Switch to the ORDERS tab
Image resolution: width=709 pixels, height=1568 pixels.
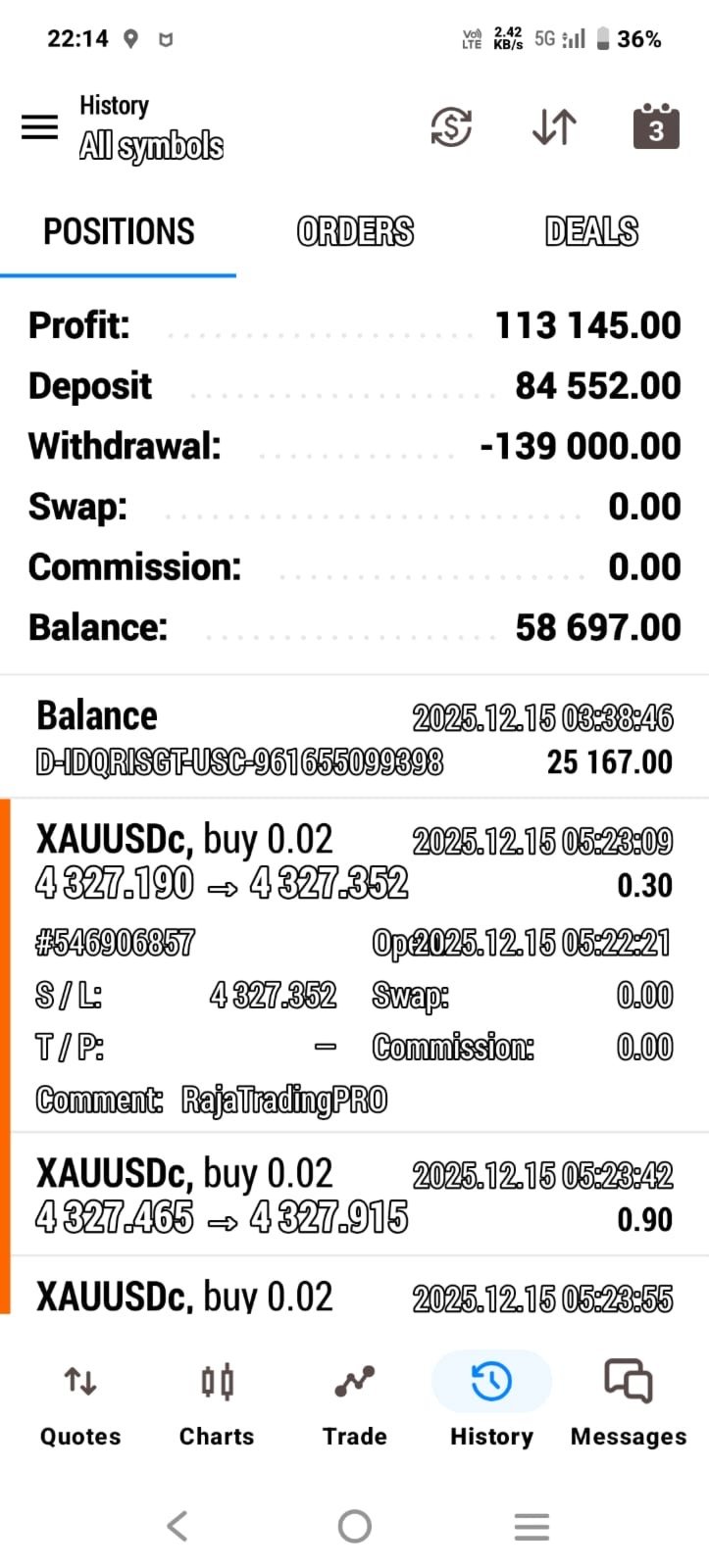point(355,232)
